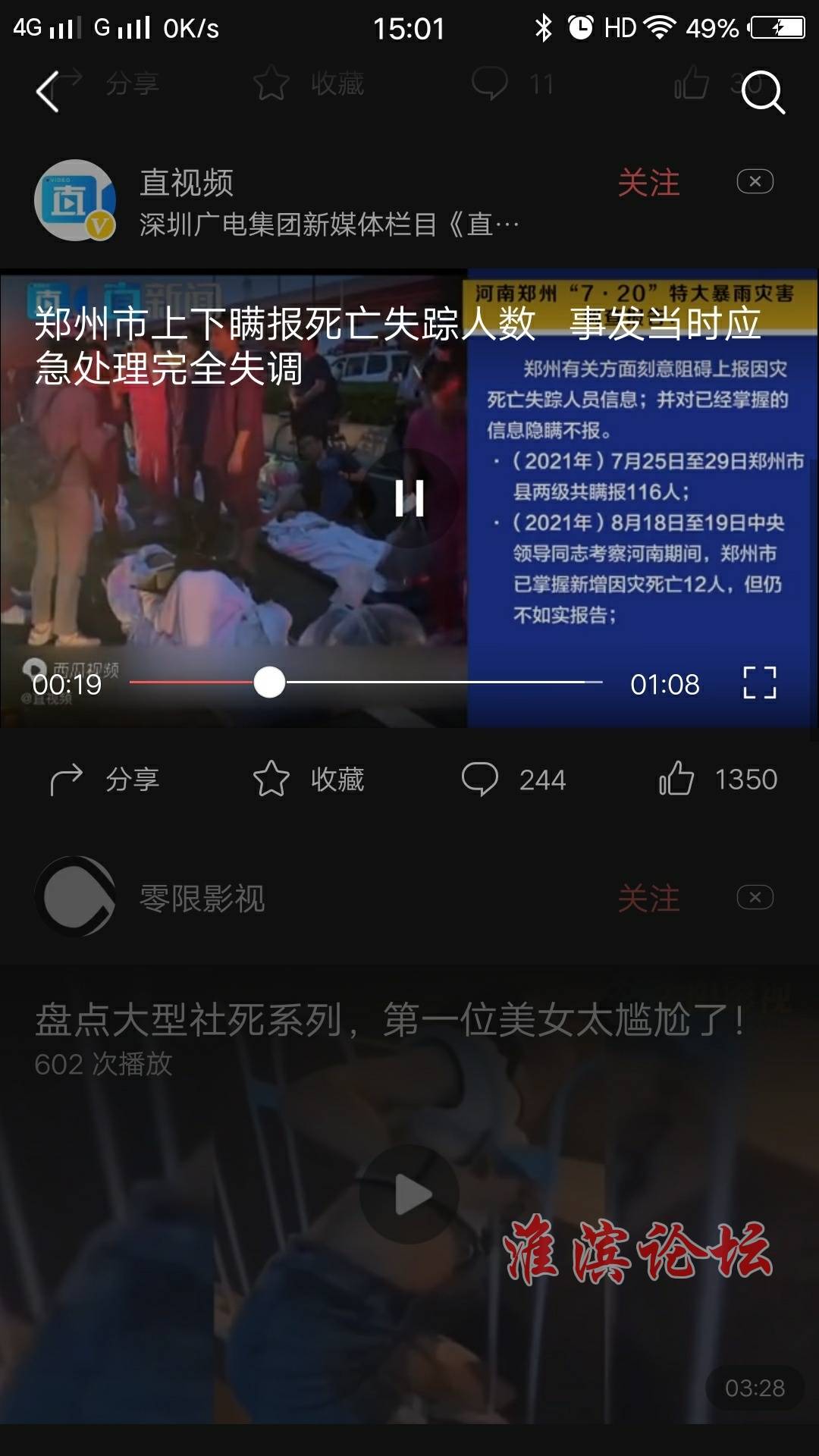
Task: Share the Zhengzhou news video
Action: [105, 779]
